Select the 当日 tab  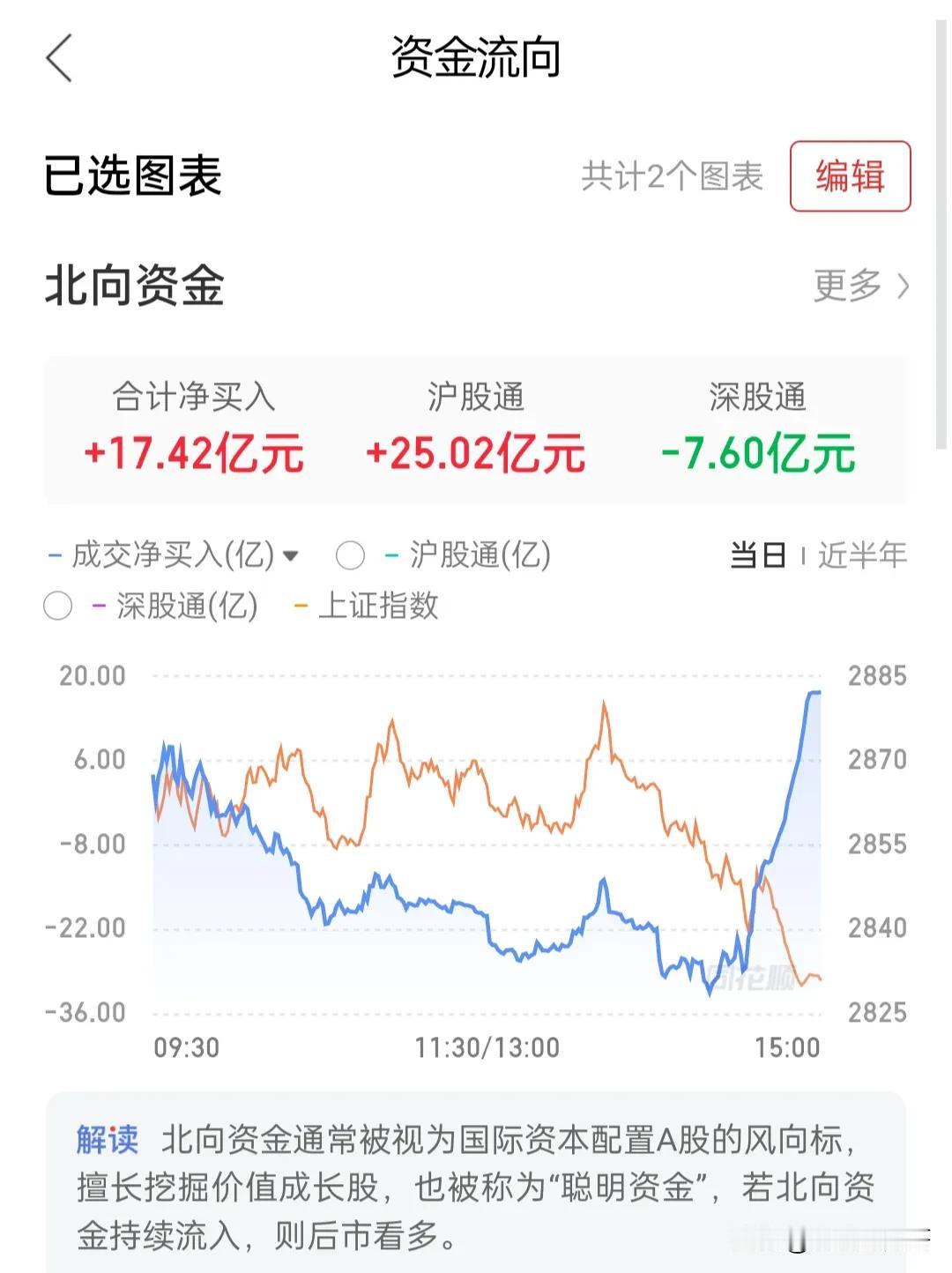click(759, 555)
